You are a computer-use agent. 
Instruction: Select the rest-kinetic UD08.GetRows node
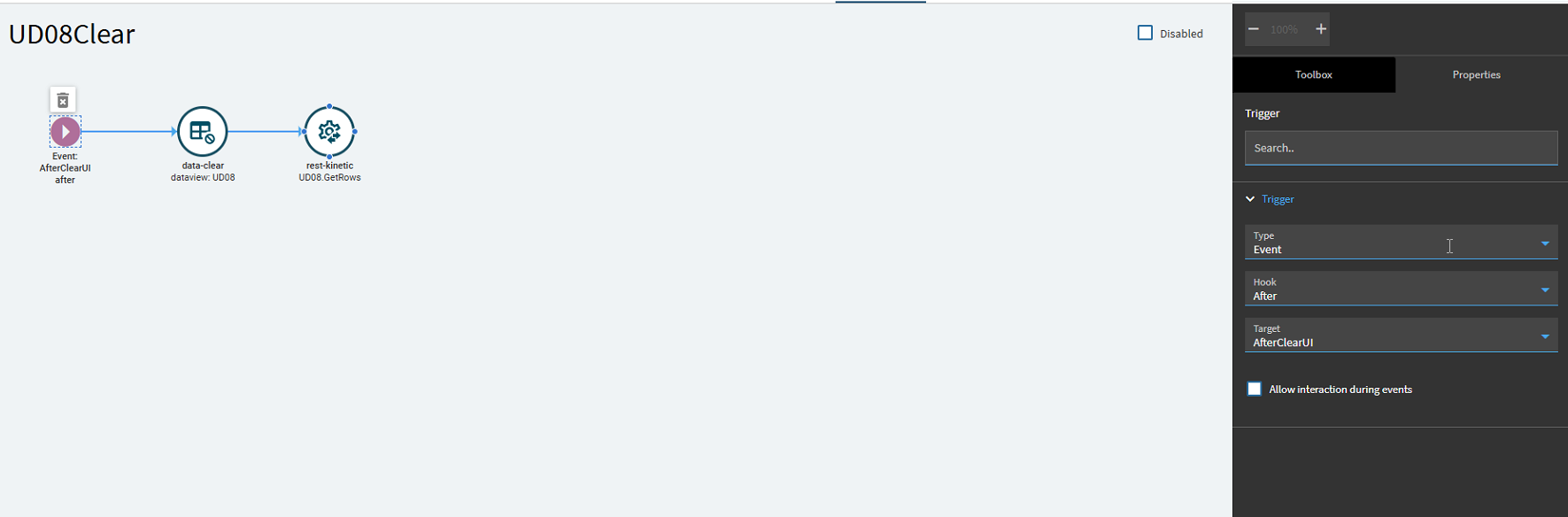(x=329, y=132)
